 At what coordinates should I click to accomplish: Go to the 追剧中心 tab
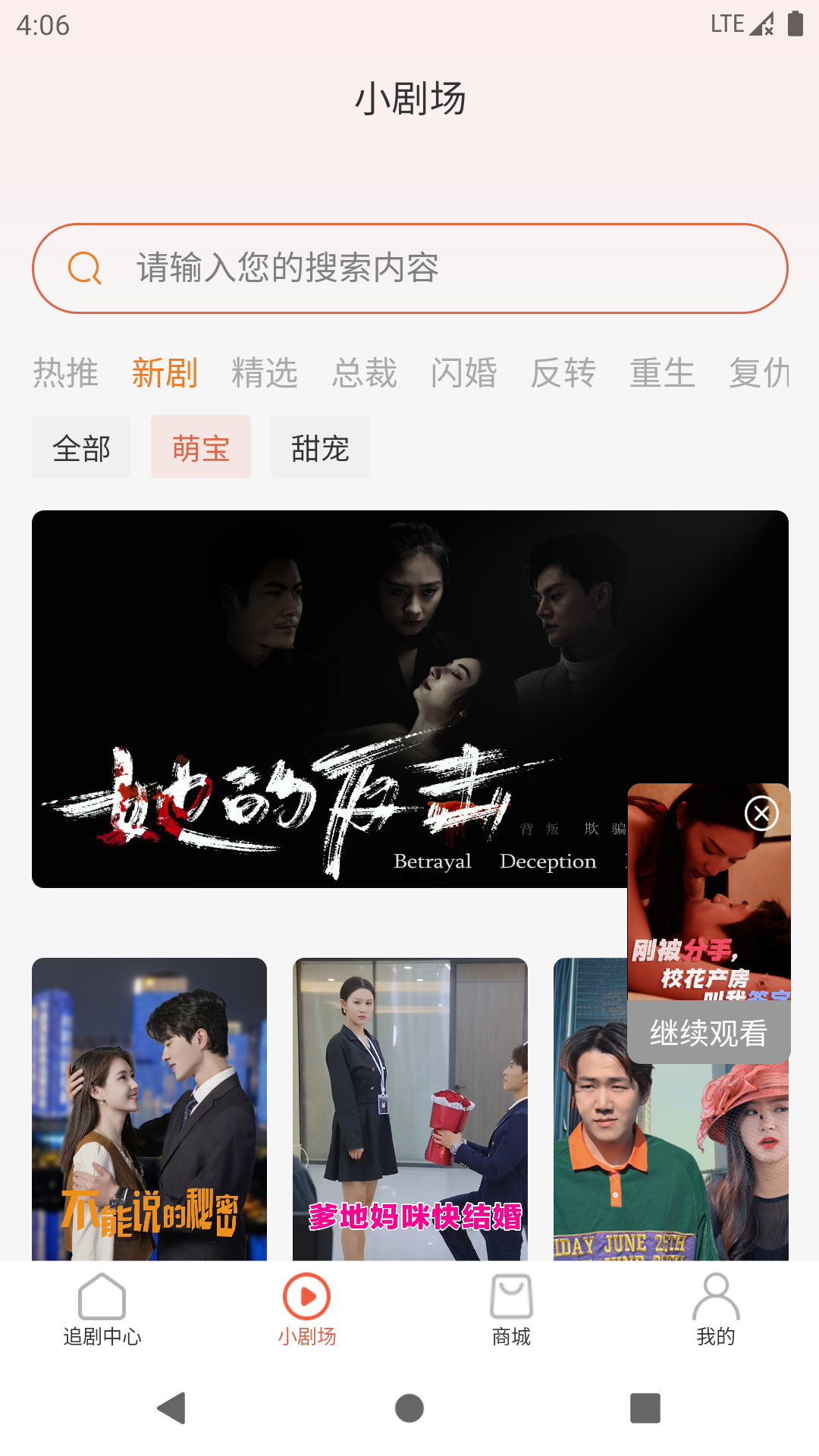tap(102, 1310)
